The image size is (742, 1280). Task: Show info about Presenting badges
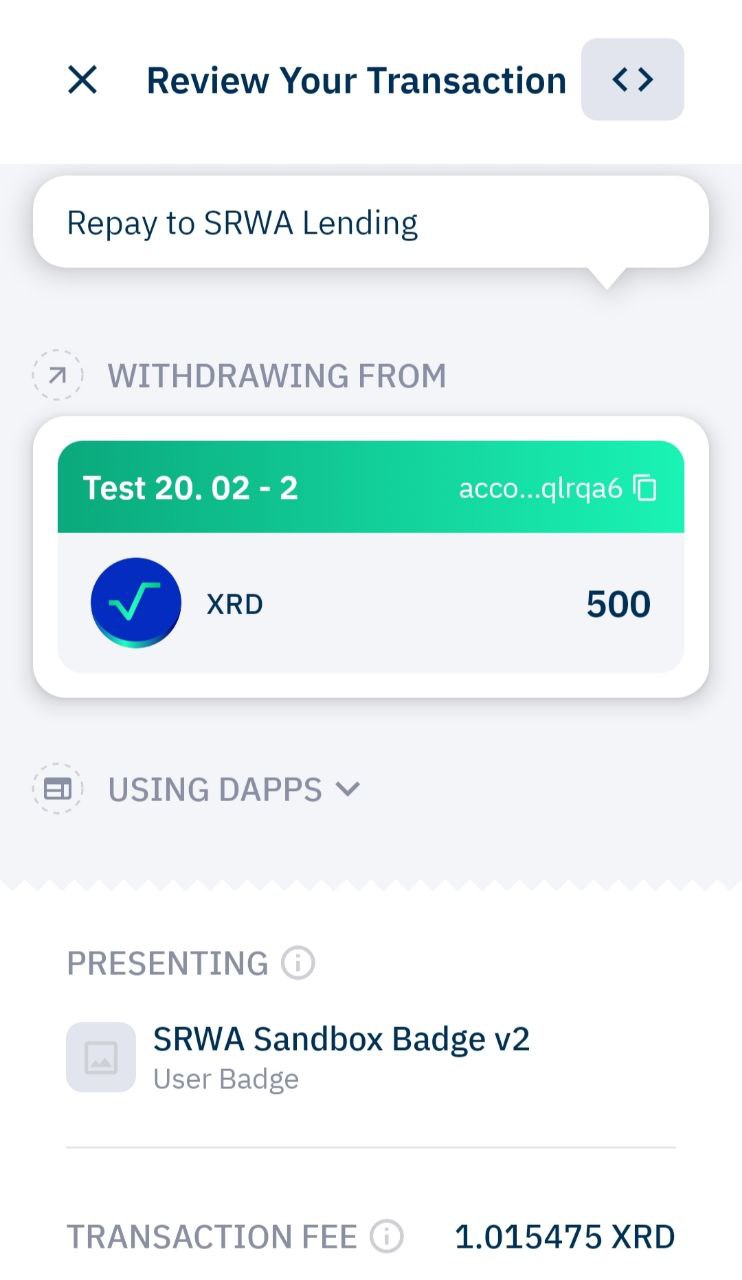click(x=298, y=963)
